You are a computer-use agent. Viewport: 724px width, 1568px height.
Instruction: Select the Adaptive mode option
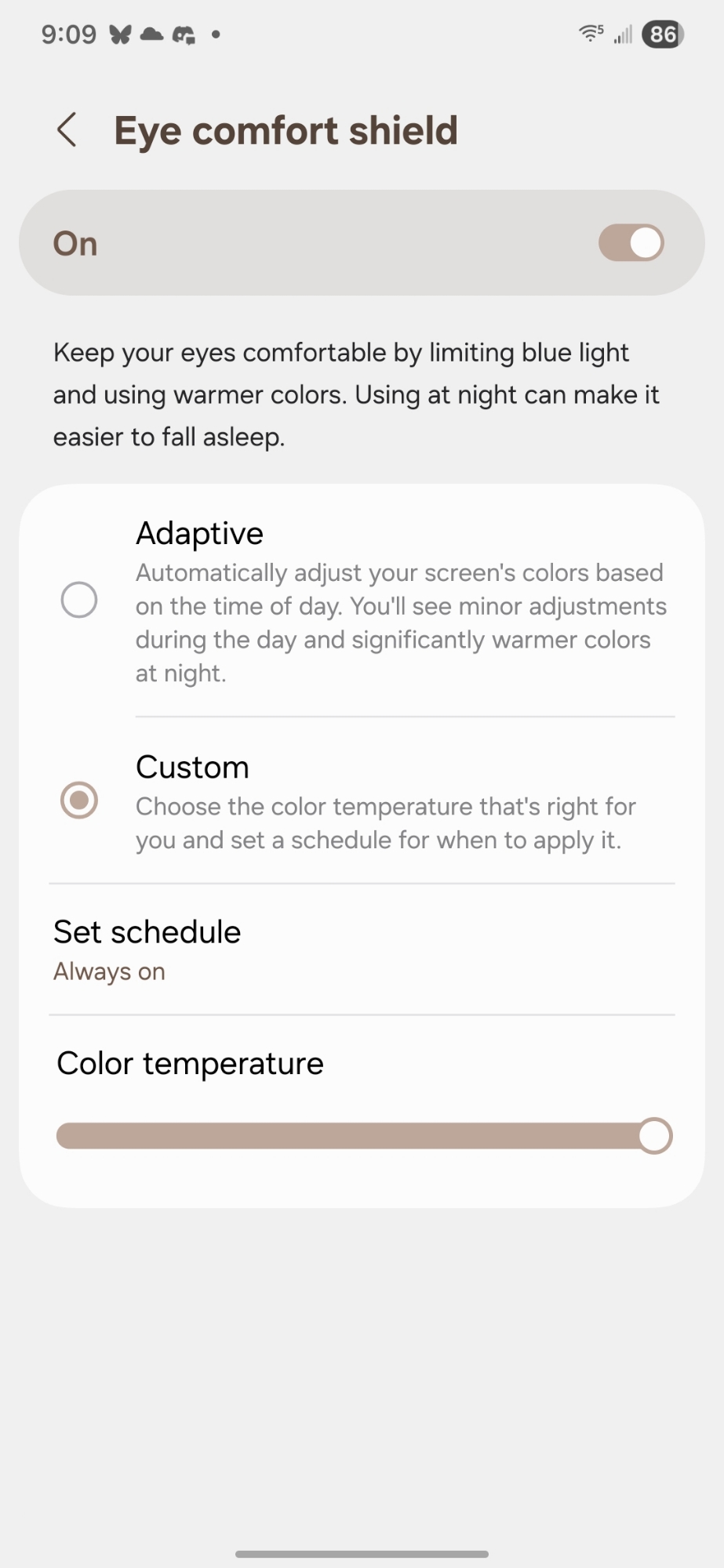point(79,601)
